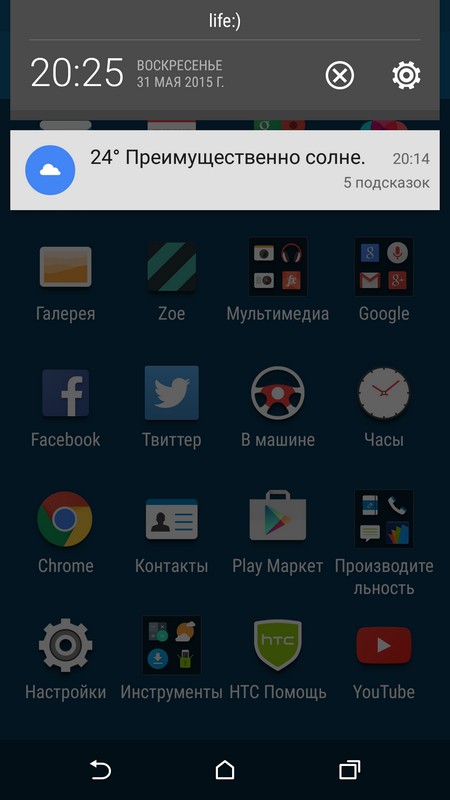Open the 24° weather notification
450x800 pixels.
225,170
